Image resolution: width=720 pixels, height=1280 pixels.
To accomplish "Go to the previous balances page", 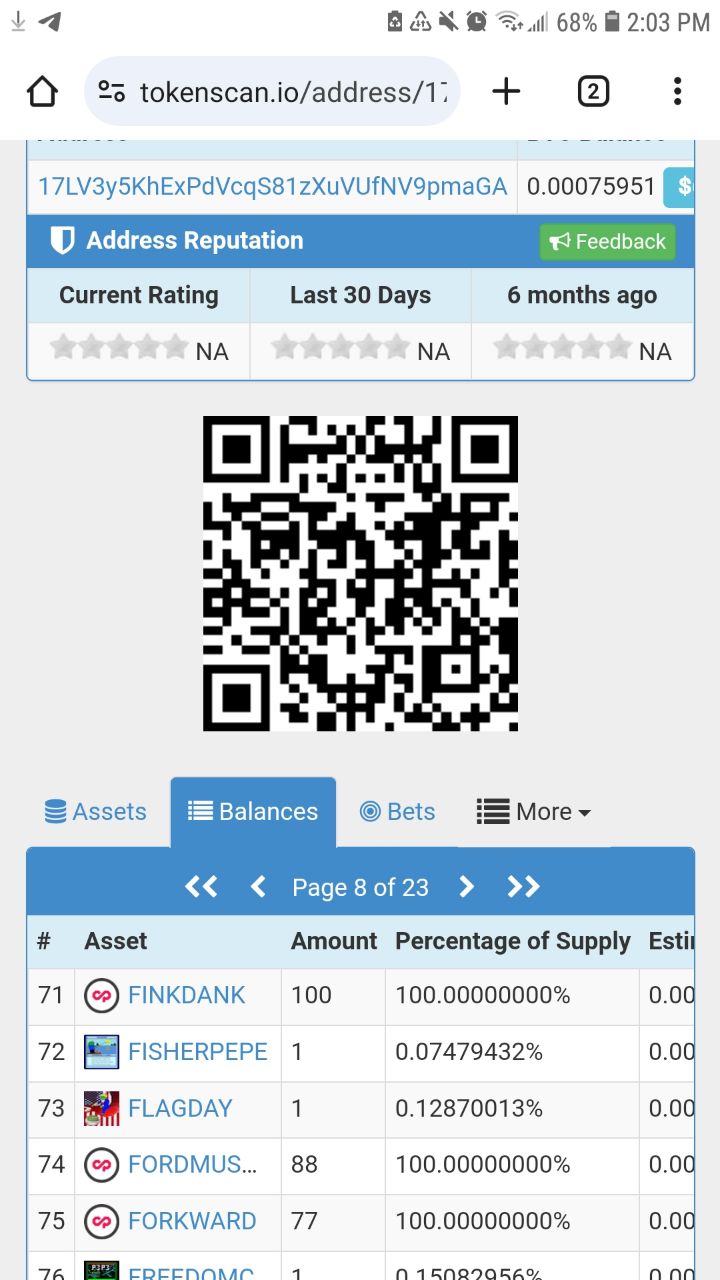I will [258, 887].
